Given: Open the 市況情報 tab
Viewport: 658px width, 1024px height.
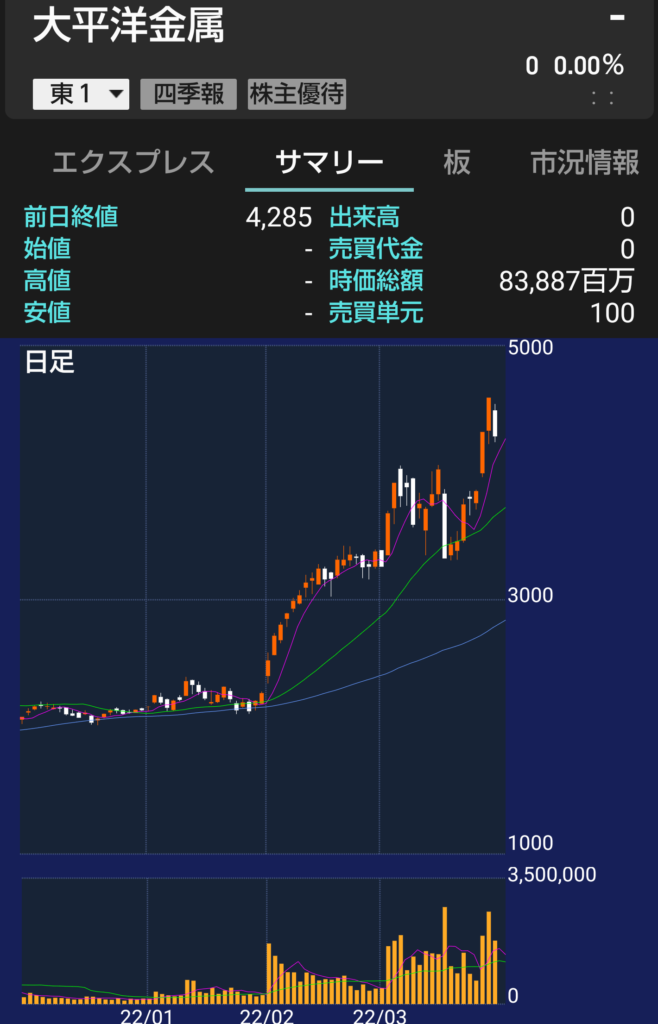Looking at the screenshot, I should 584,163.
